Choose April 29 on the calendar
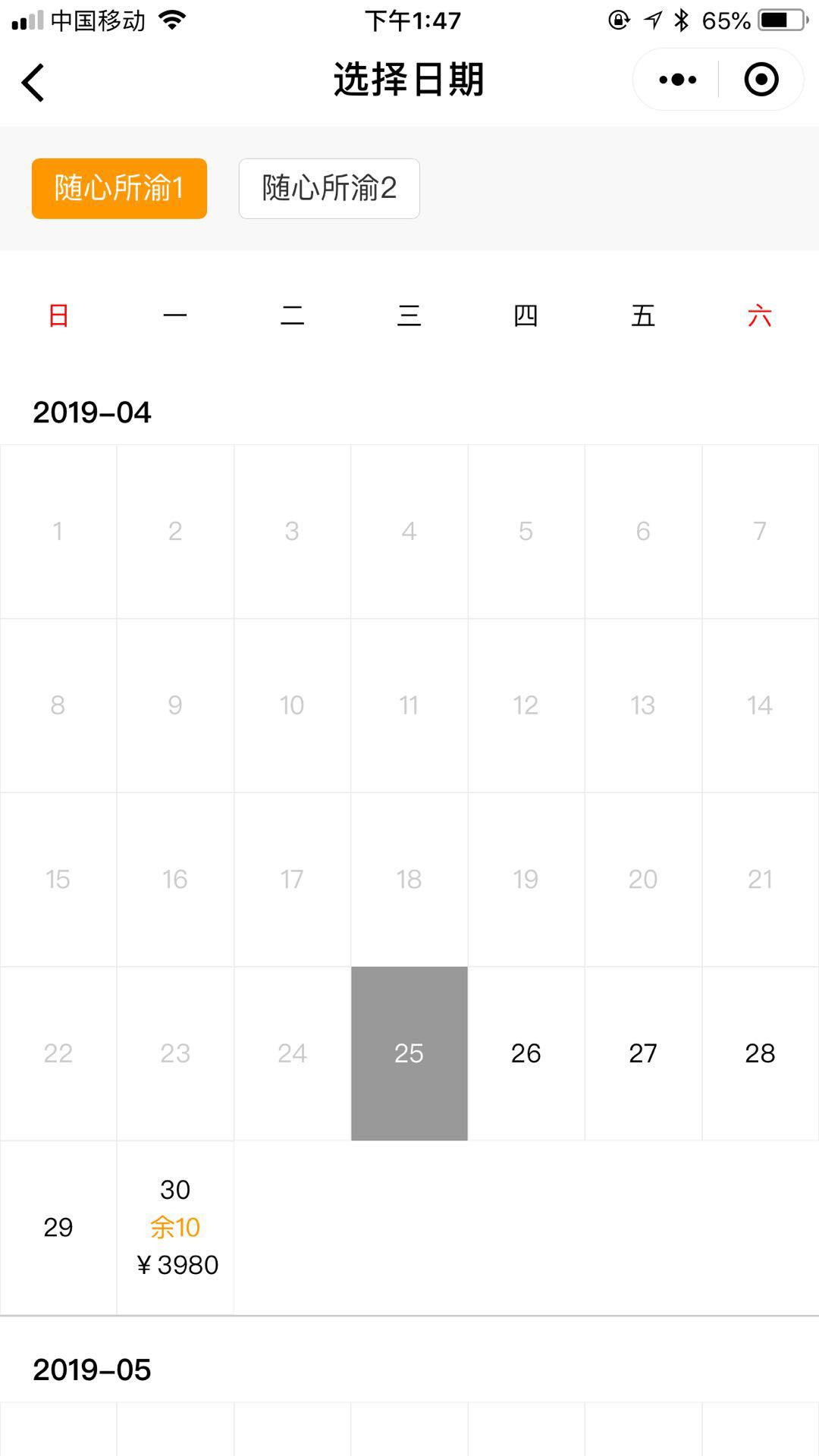The image size is (819, 1456). click(58, 1227)
